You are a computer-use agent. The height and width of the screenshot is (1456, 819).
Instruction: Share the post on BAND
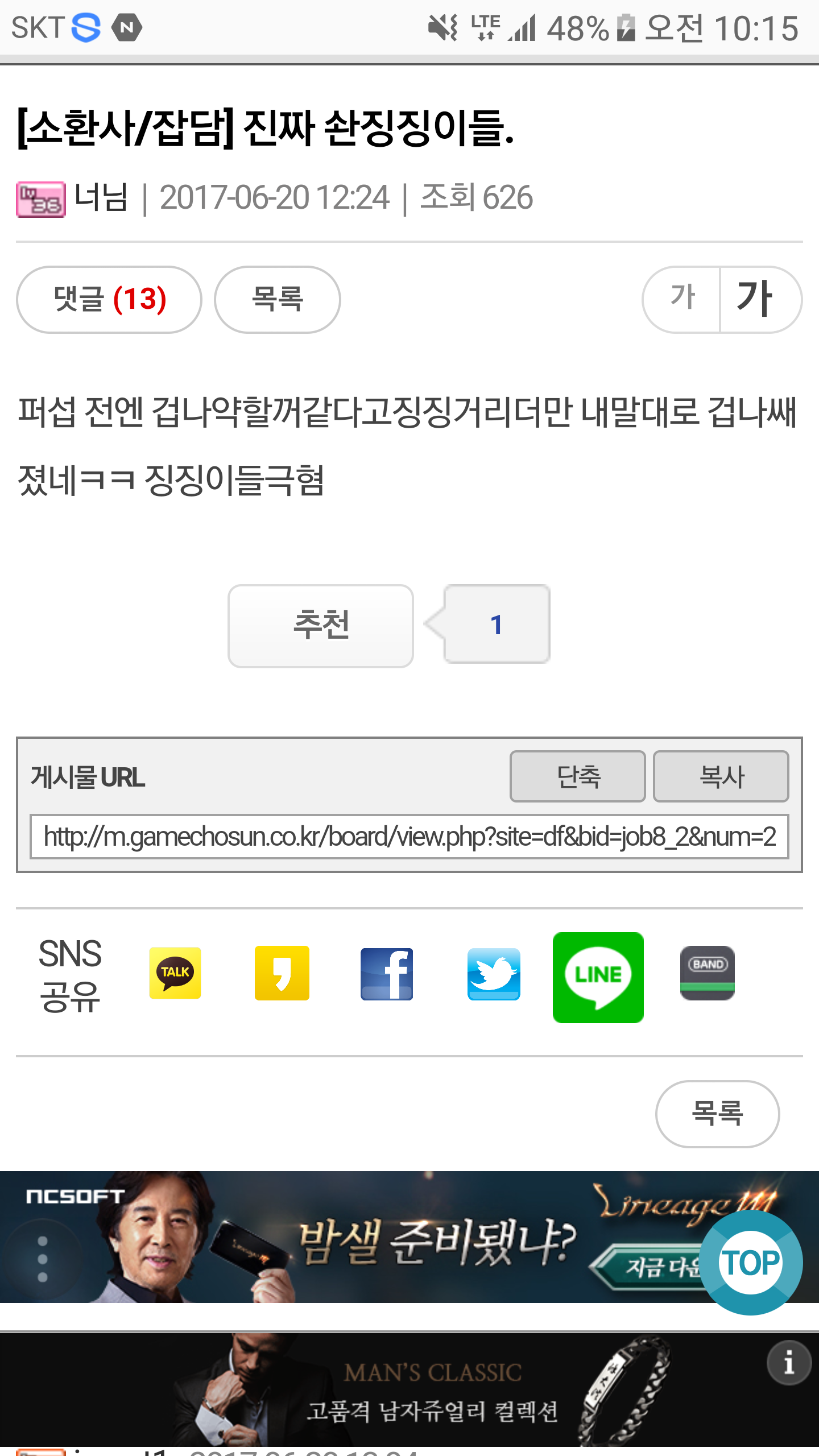click(708, 973)
